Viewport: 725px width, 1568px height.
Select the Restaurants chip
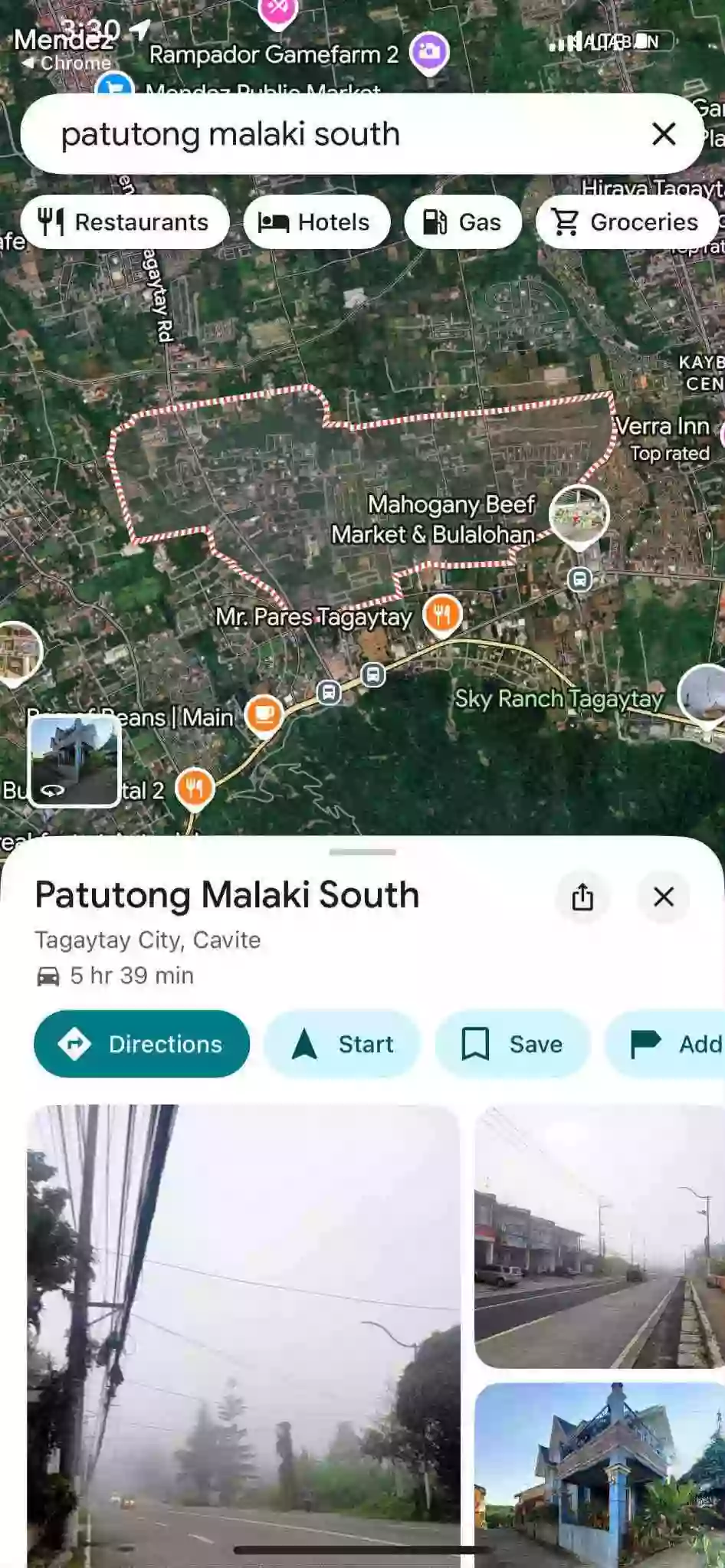125,222
